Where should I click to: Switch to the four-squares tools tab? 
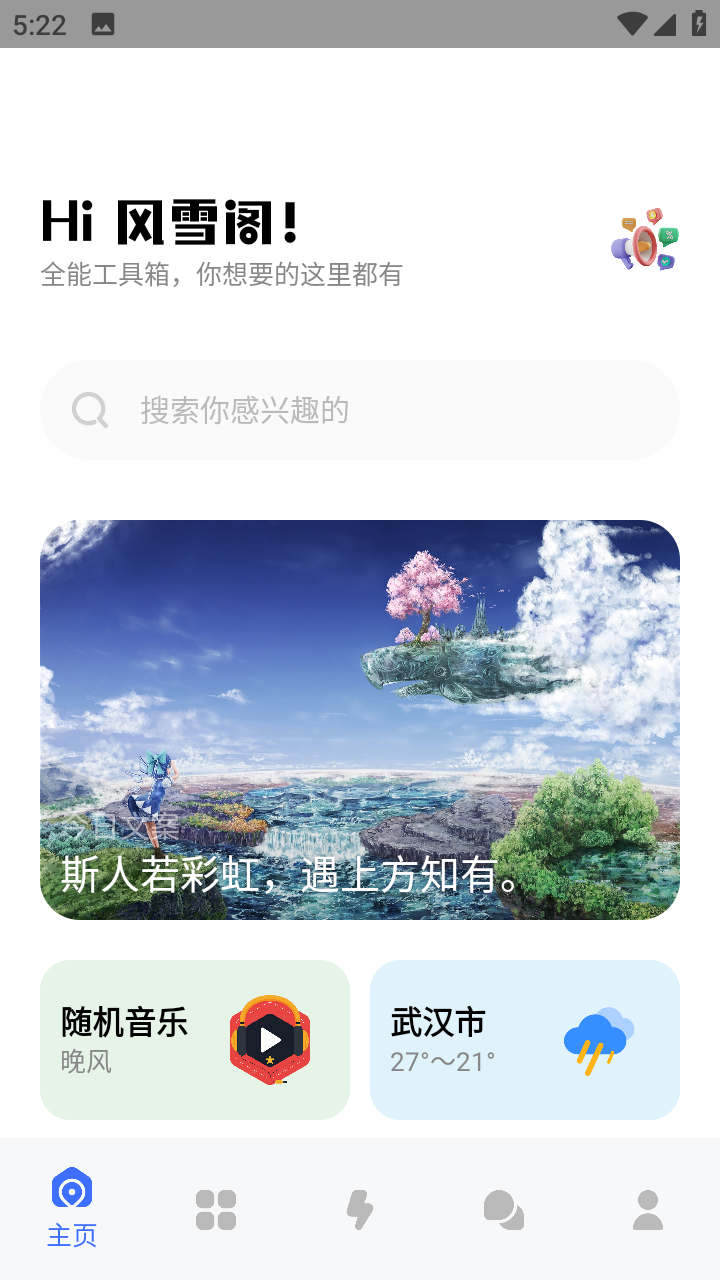216,1209
